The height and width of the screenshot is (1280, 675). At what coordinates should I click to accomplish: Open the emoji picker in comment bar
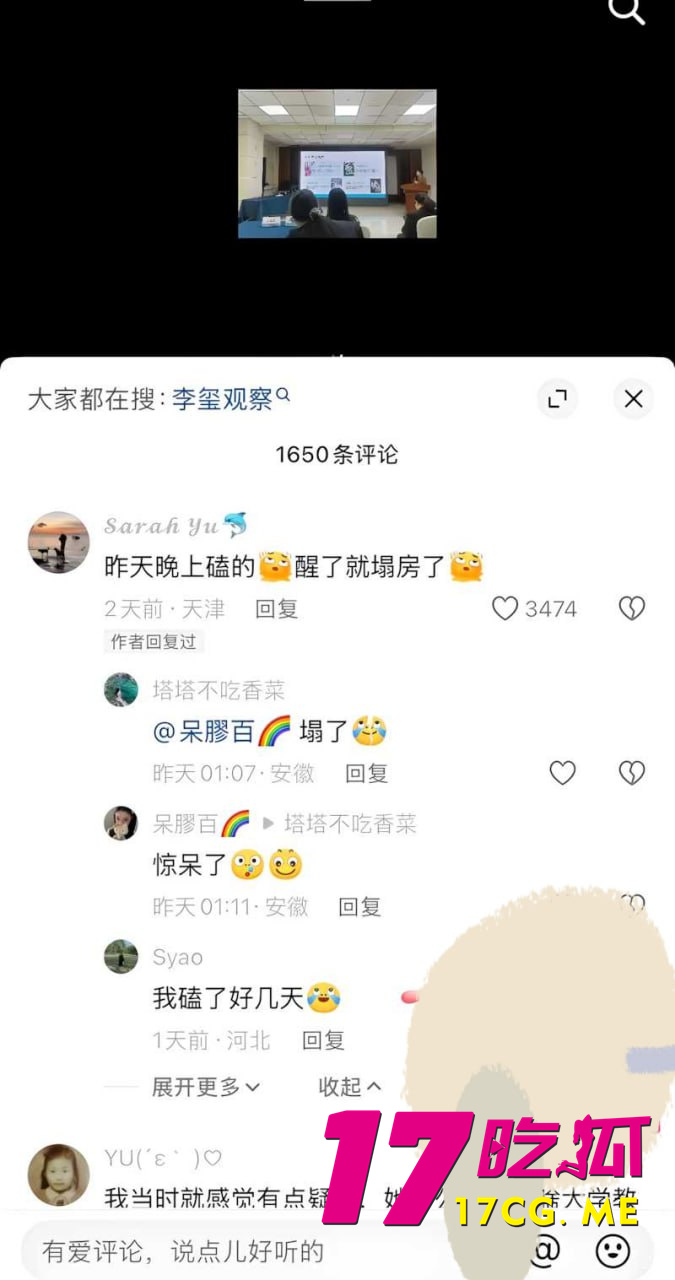(612, 1250)
